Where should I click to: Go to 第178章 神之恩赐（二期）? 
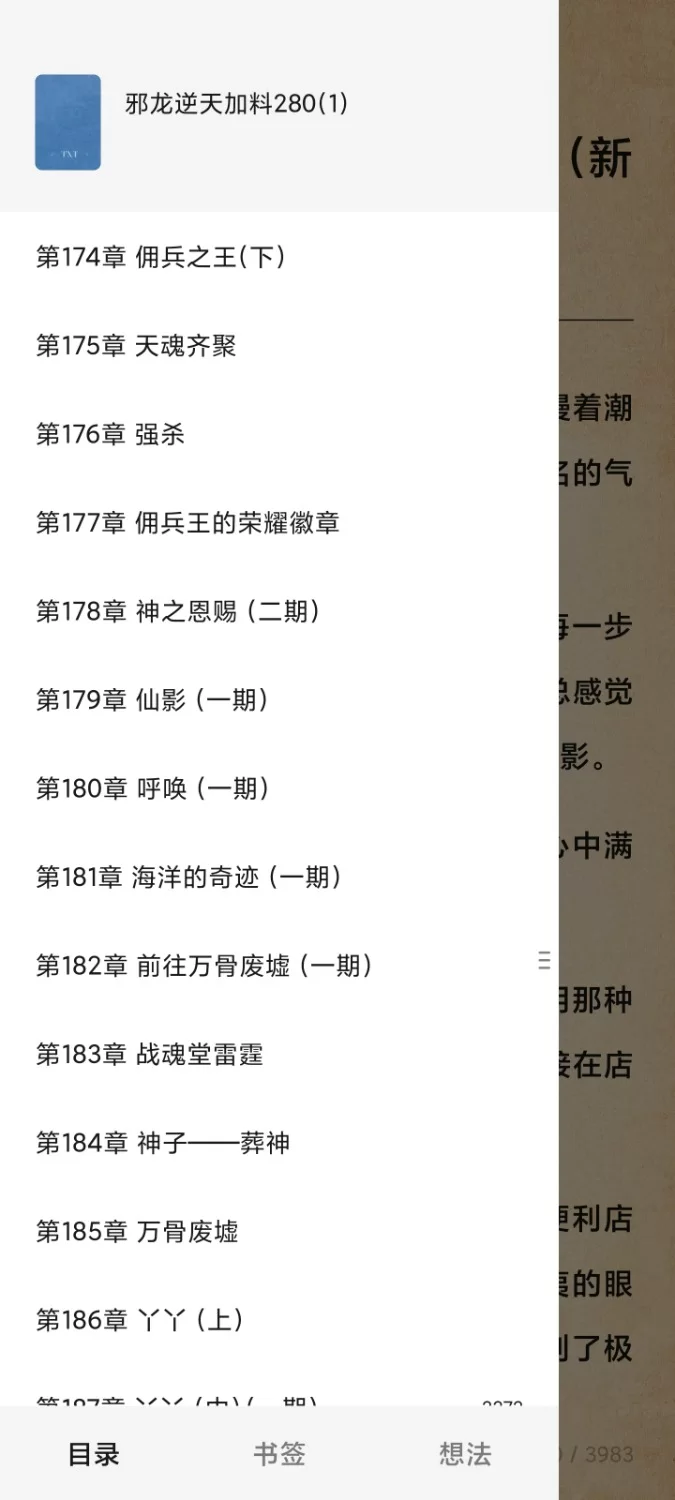click(x=178, y=611)
